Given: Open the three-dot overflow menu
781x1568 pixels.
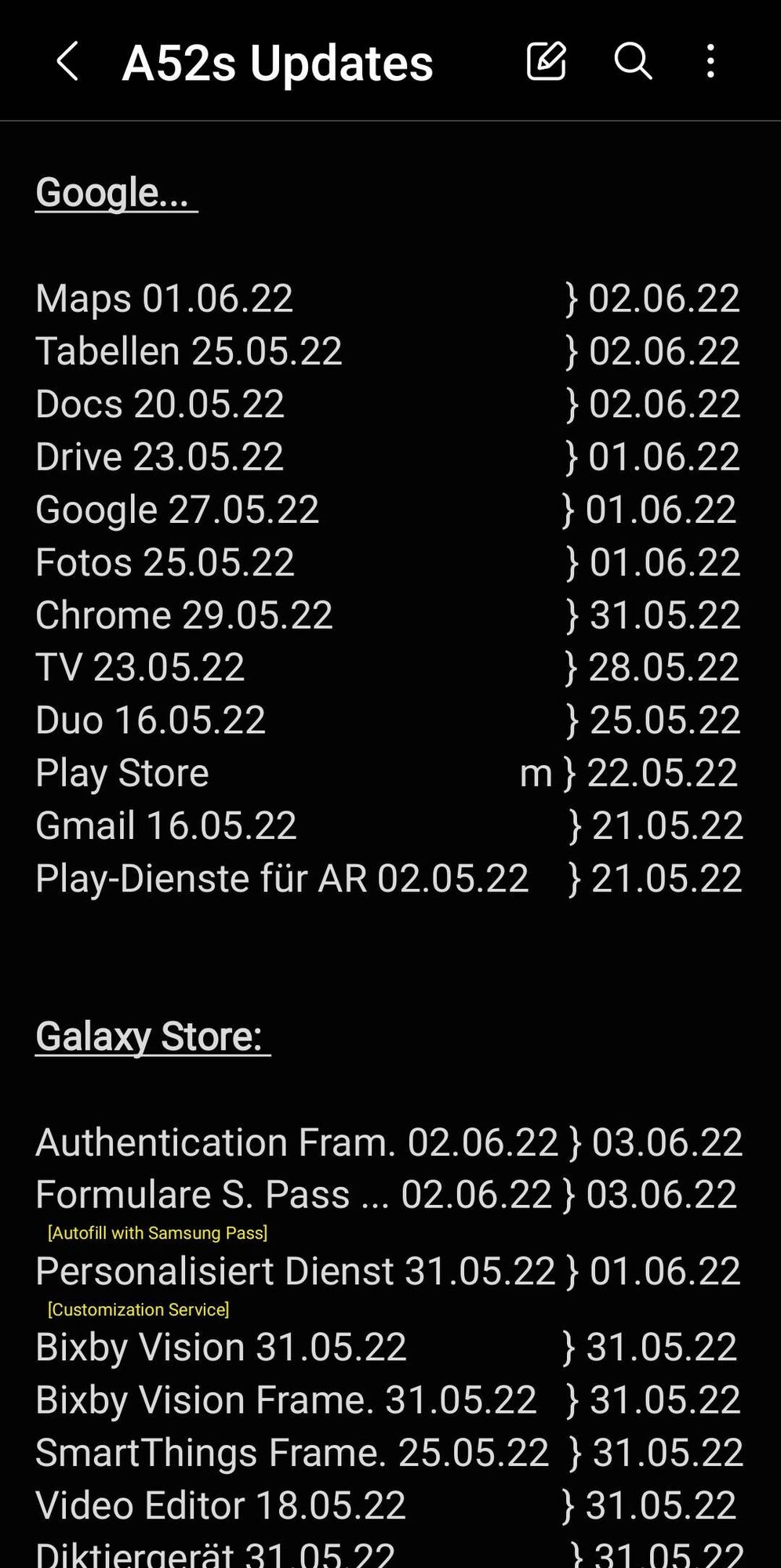Looking at the screenshot, I should point(710,61).
